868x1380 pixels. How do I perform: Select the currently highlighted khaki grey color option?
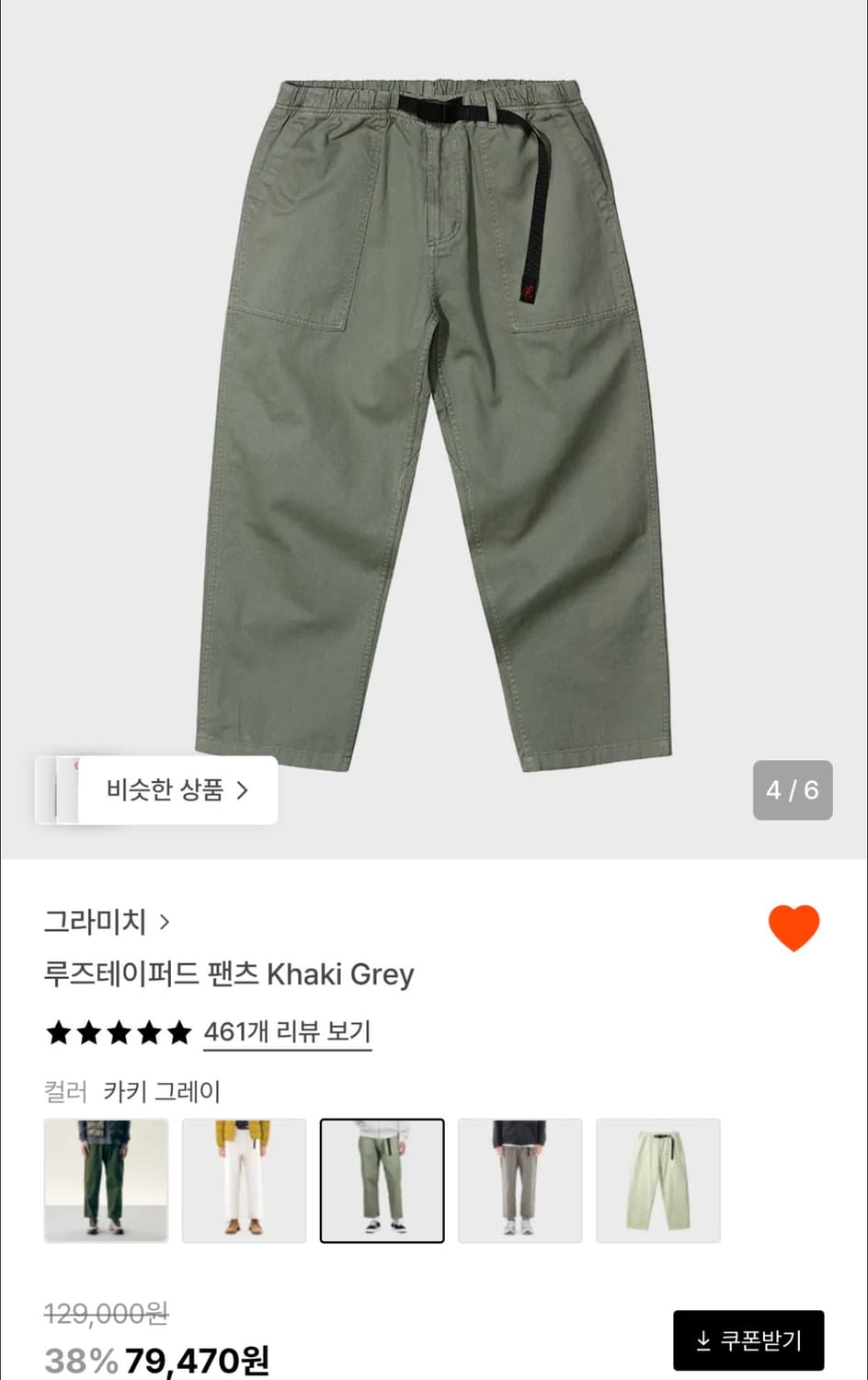click(x=382, y=1180)
